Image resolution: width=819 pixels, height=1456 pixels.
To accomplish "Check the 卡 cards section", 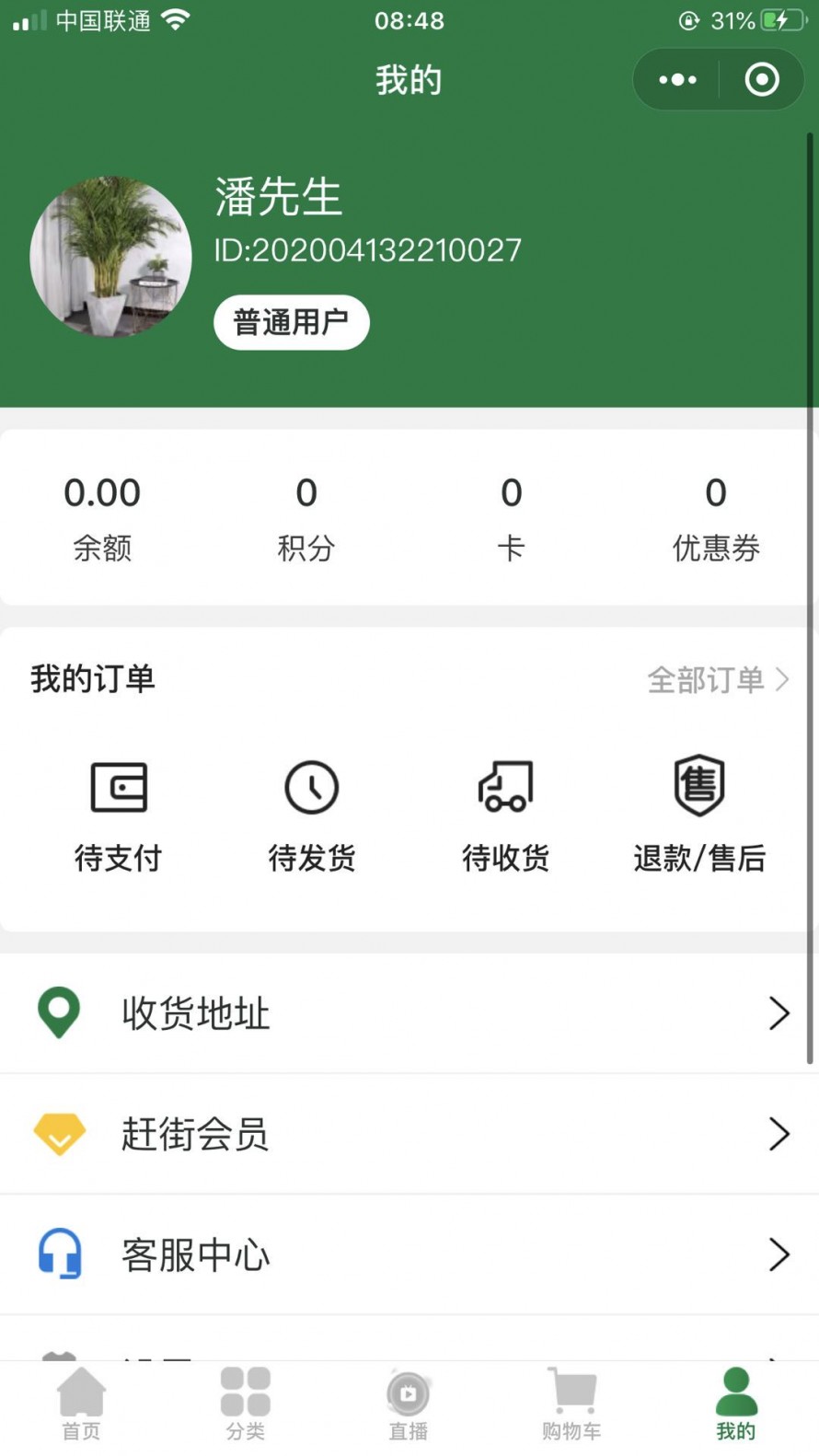I will pos(511,517).
